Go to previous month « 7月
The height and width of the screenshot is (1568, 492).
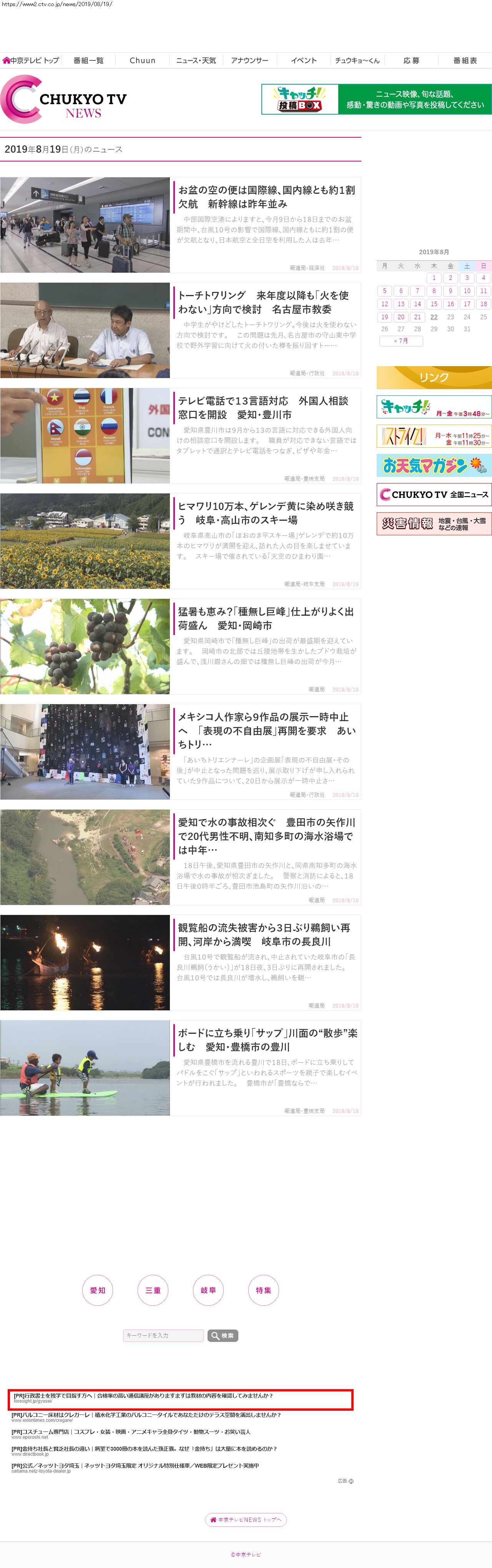coord(401,341)
